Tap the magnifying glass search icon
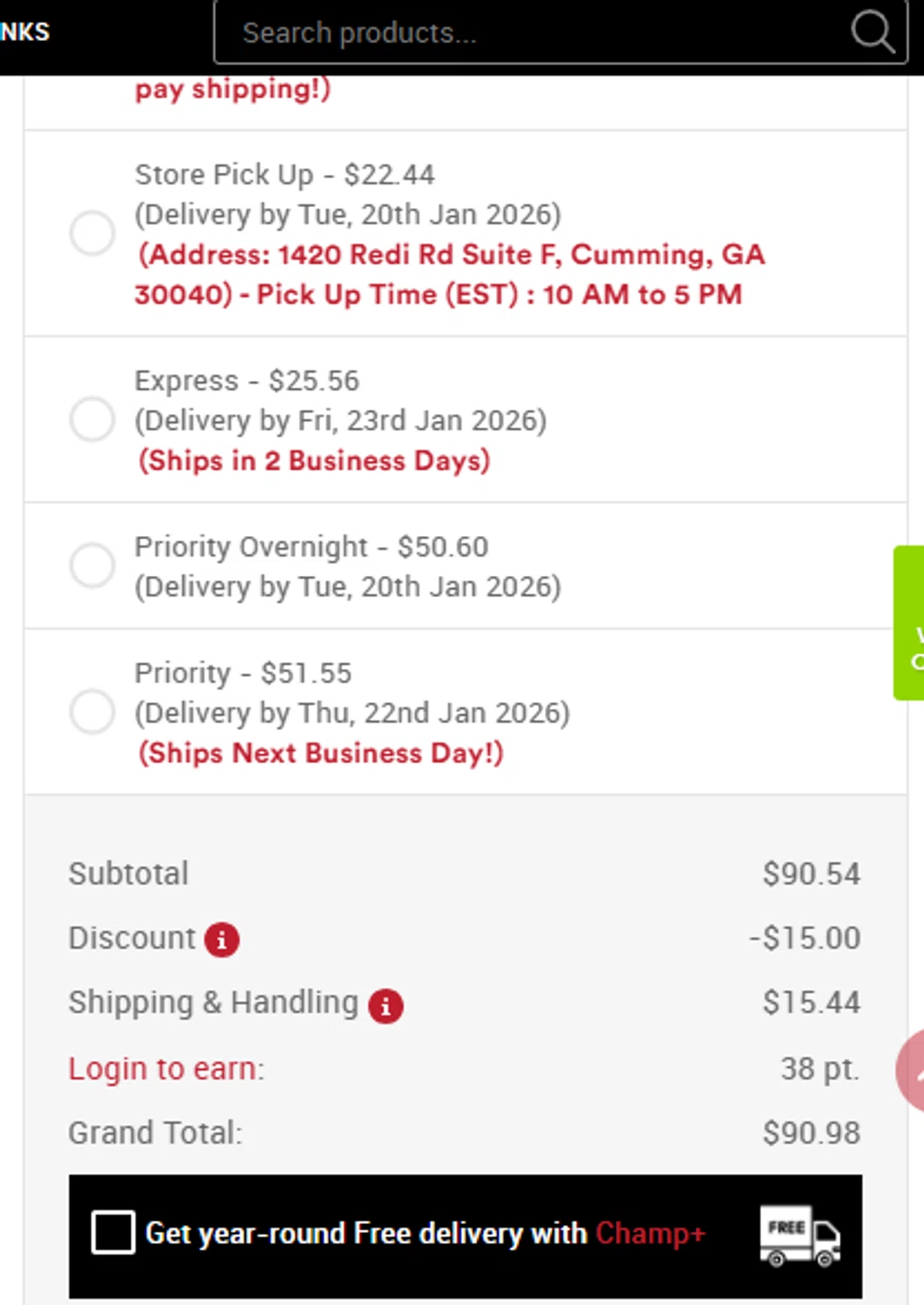 click(872, 33)
